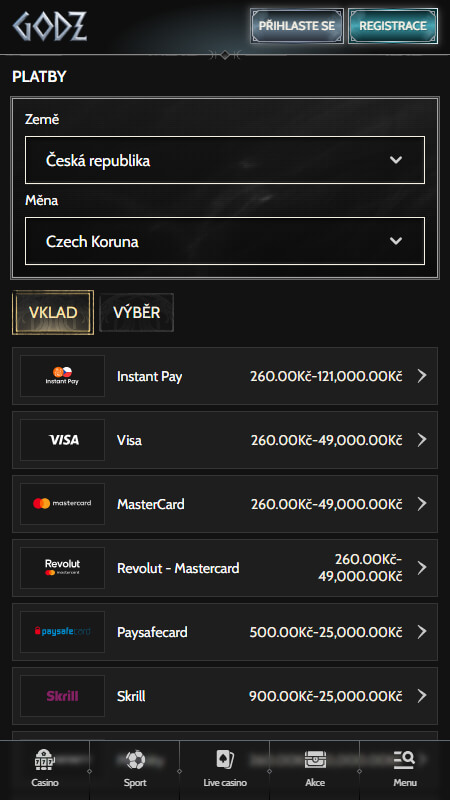Expand the Měna currency dropdown

point(225,241)
